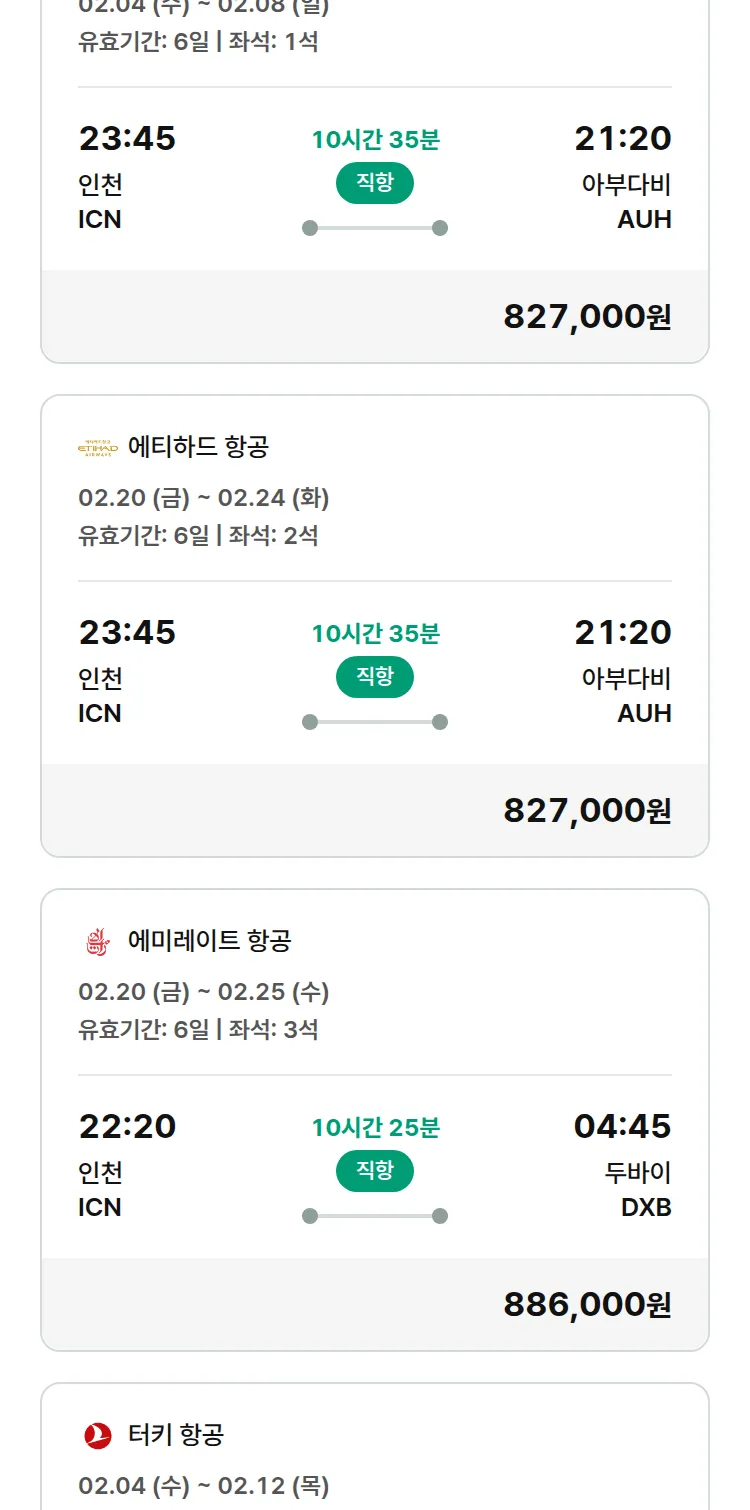Select the 886,000원 Emirates fare

pyautogui.click(x=588, y=1304)
